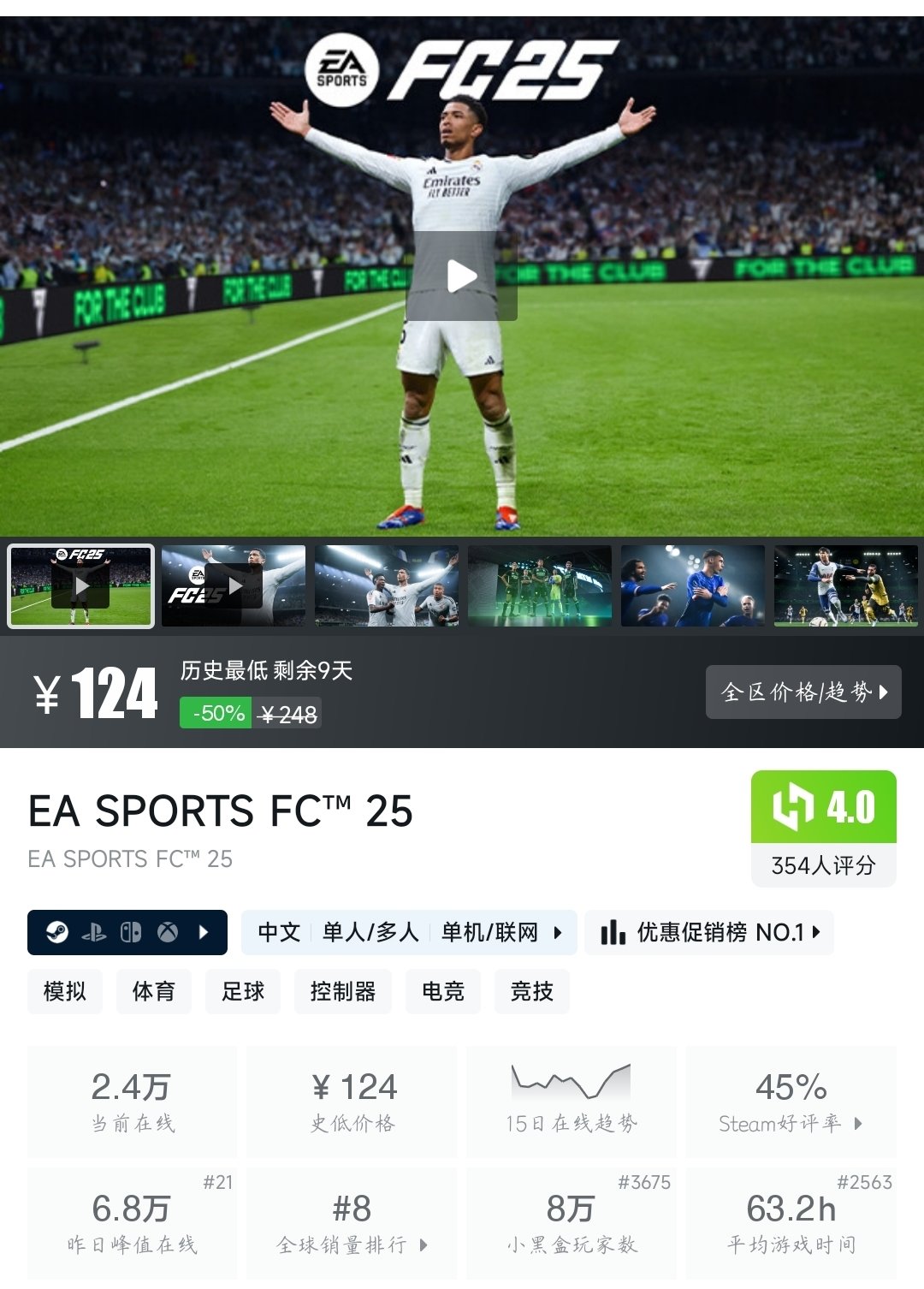View the screenshot of three players in white celebrating
This screenshot has width=924, height=1289.
[387, 586]
